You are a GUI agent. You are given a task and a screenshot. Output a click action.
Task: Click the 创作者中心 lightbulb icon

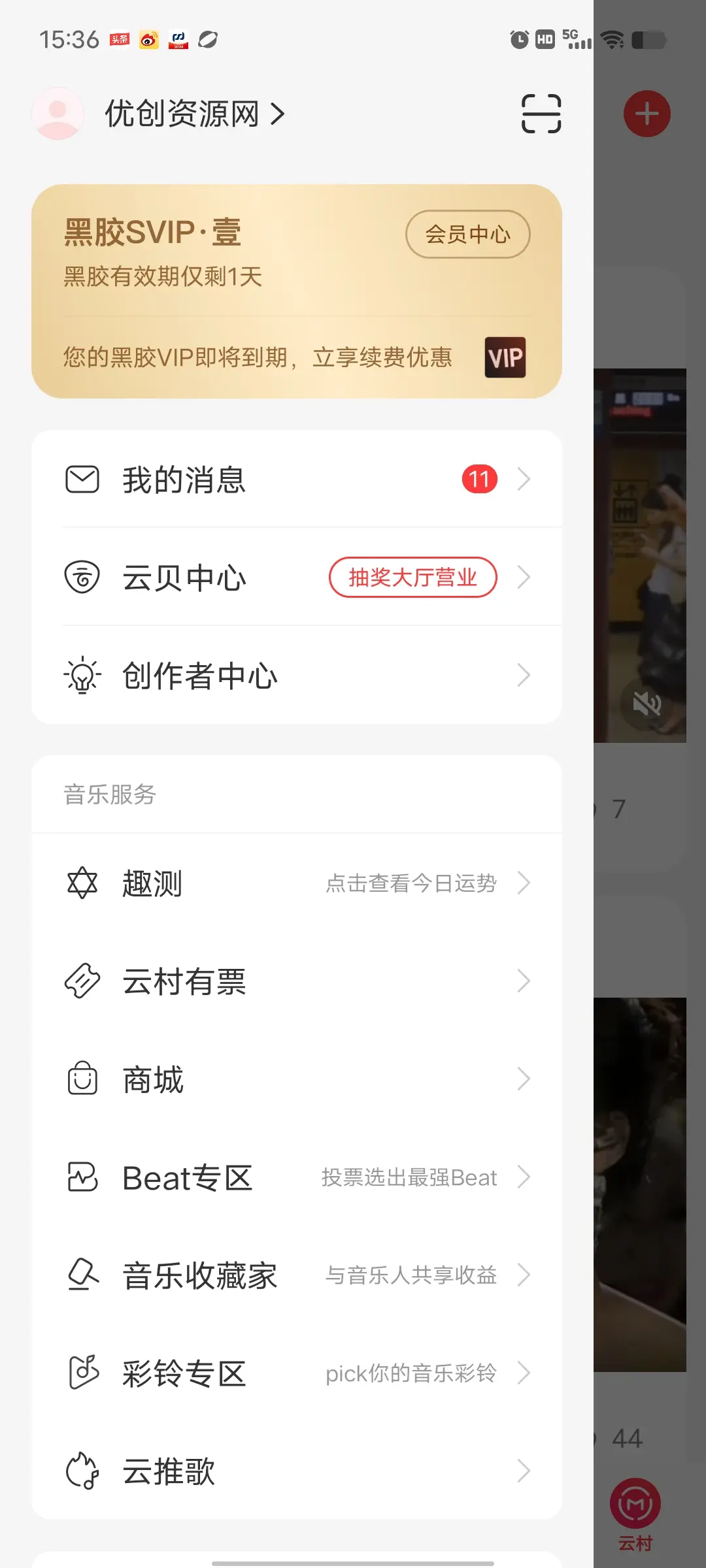tap(81, 675)
